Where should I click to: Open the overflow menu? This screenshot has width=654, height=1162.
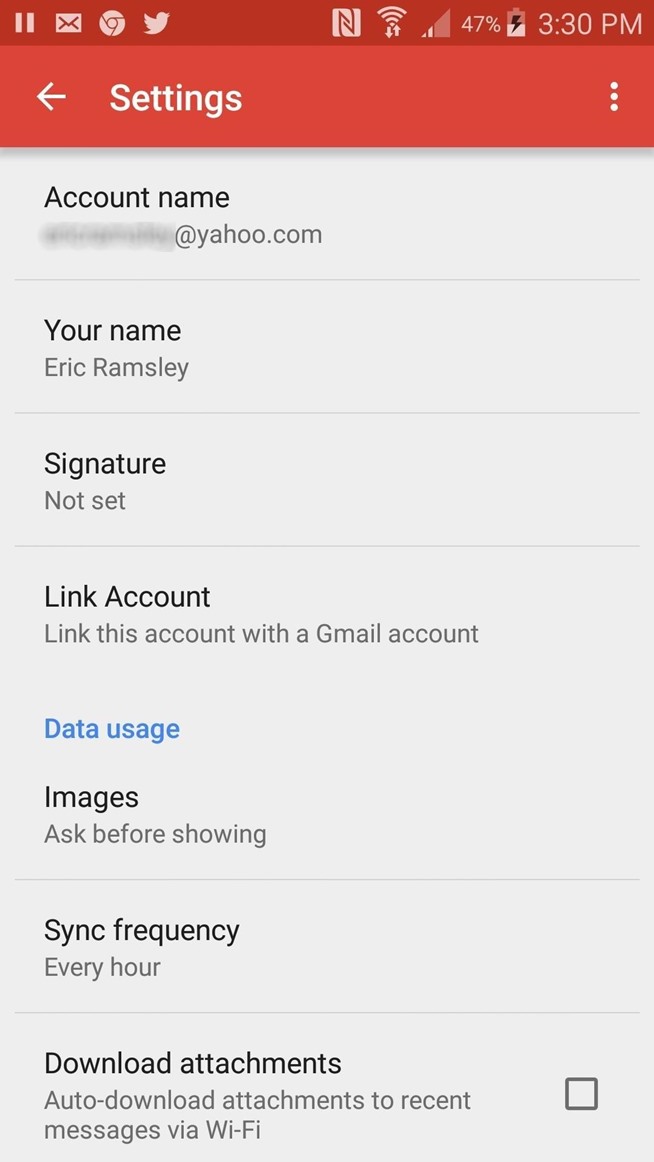click(x=613, y=97)
